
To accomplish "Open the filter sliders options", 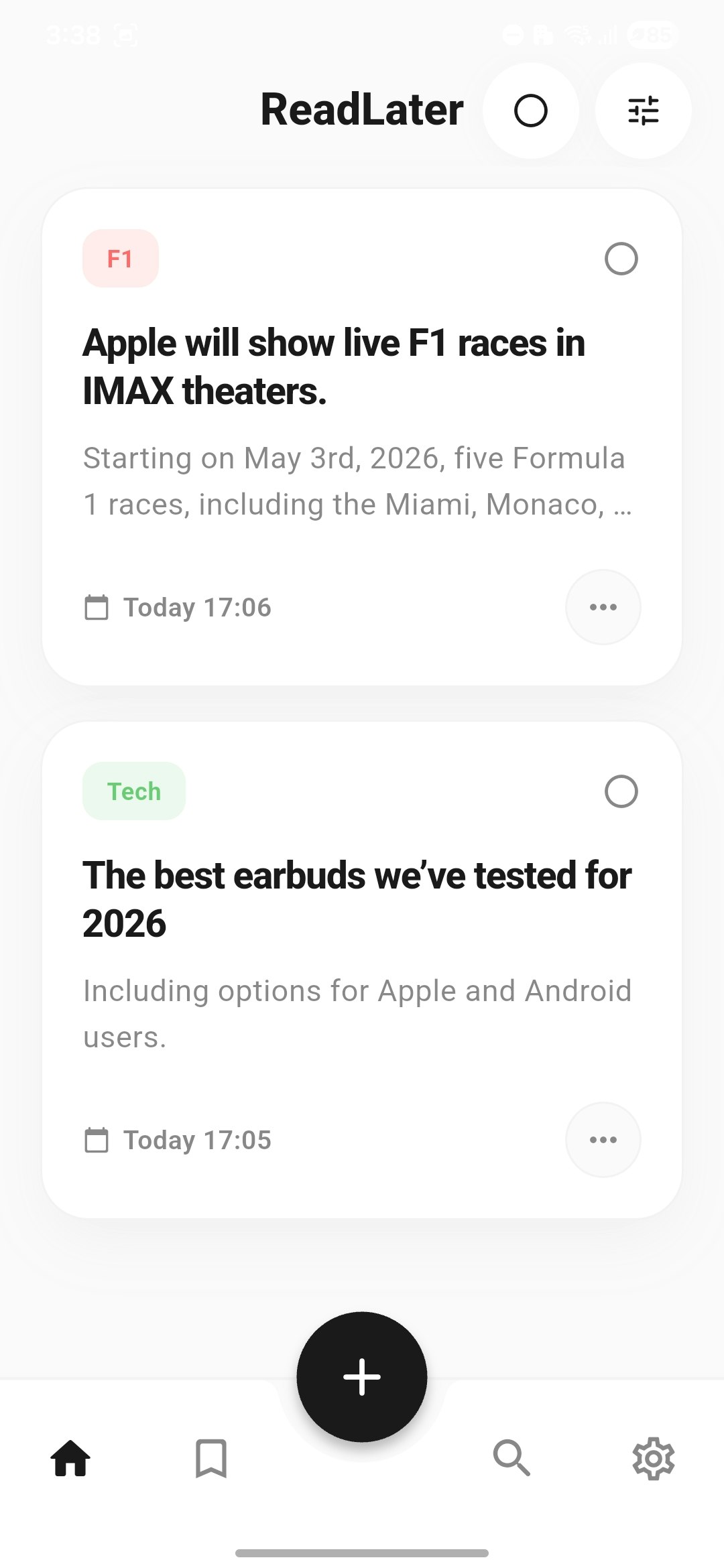I will tap(643, 111).
